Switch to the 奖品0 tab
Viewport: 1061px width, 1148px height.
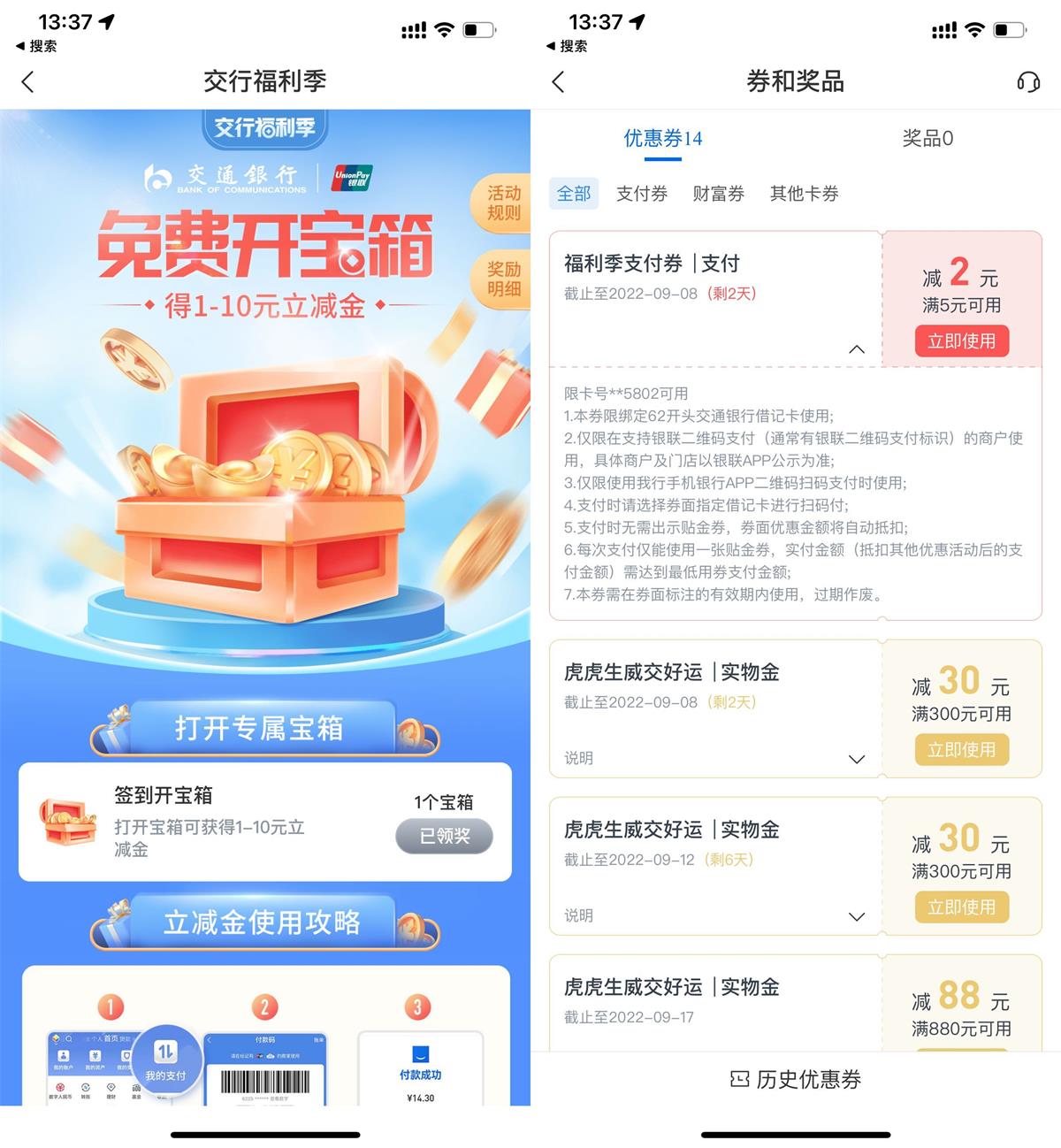[x=925, y=139]
